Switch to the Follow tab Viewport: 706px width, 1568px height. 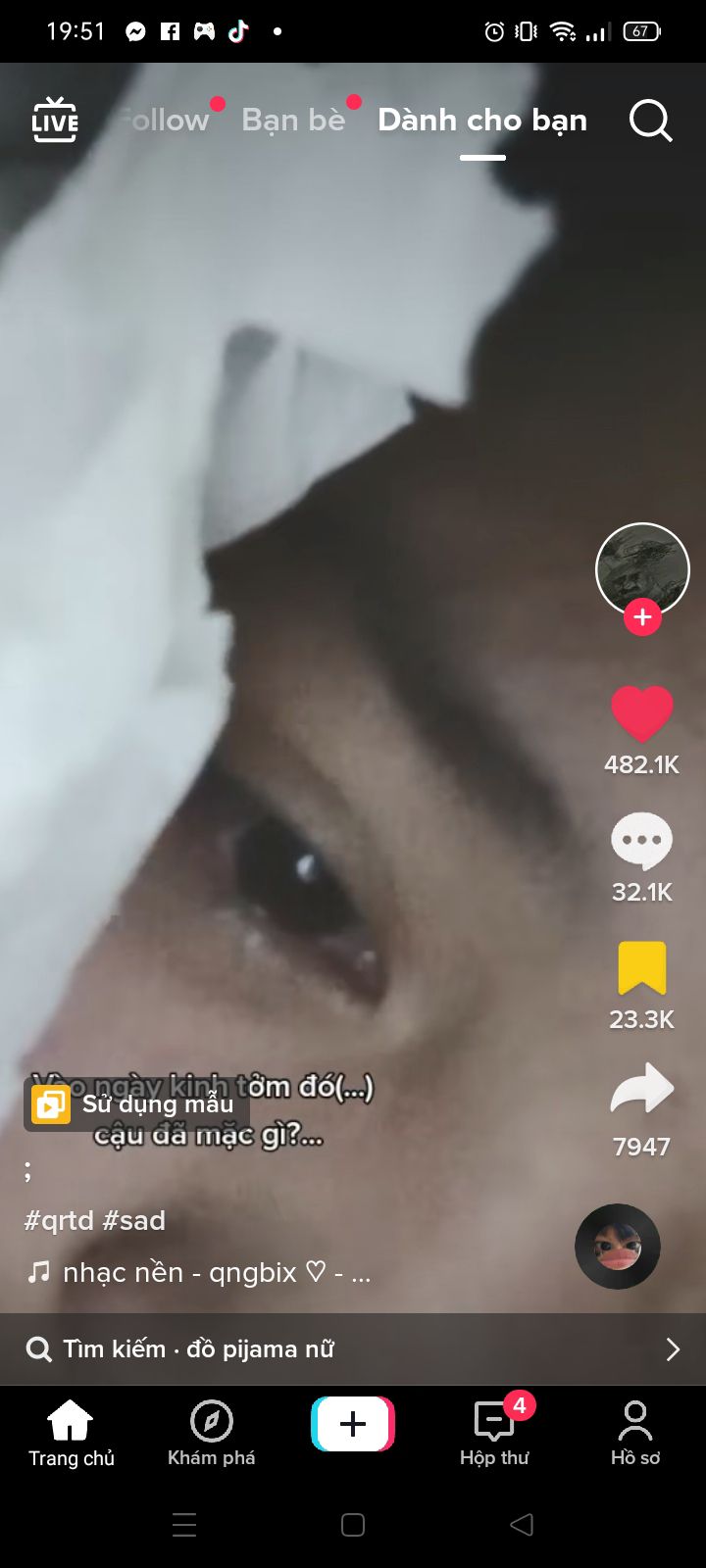(x=164, y=121)
